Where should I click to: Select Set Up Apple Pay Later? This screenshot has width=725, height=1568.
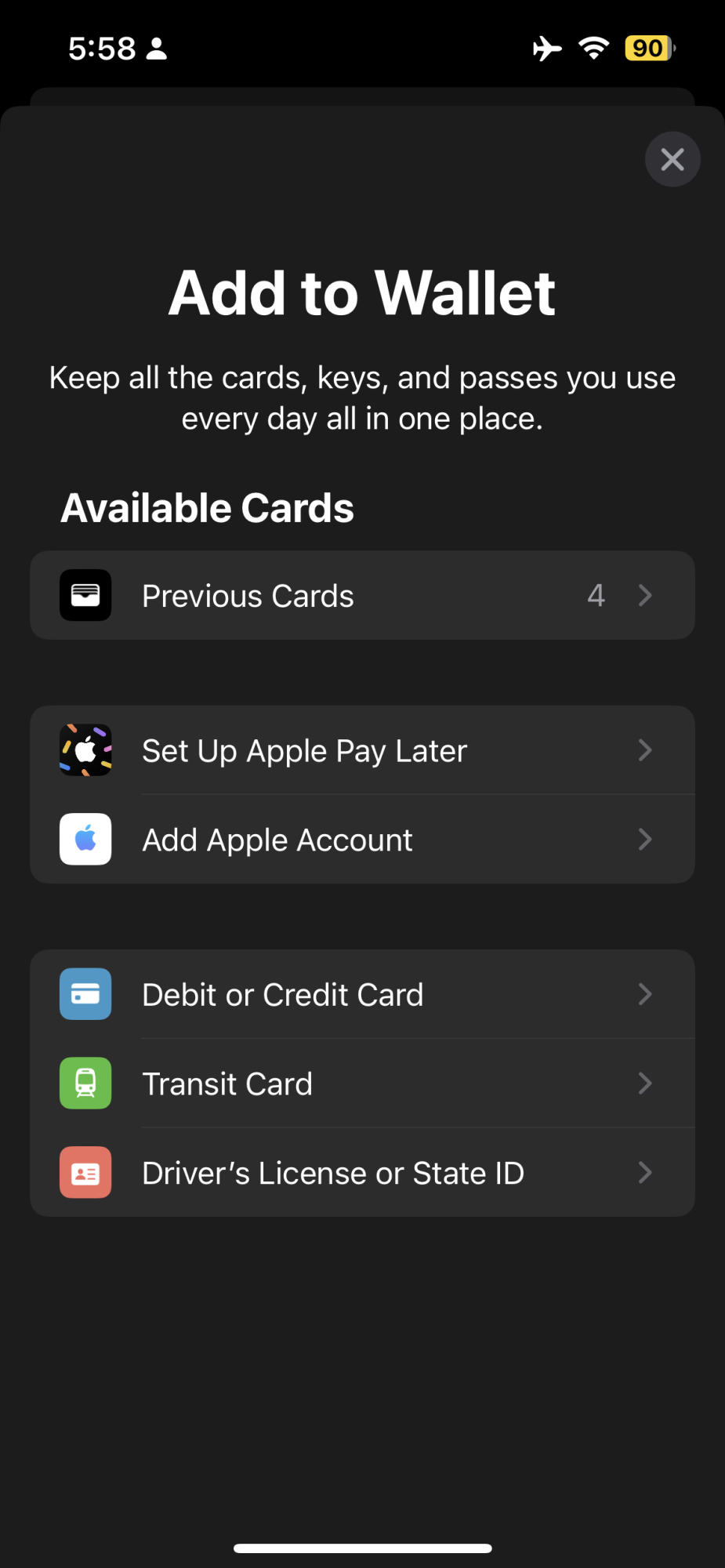coord(362,751)
